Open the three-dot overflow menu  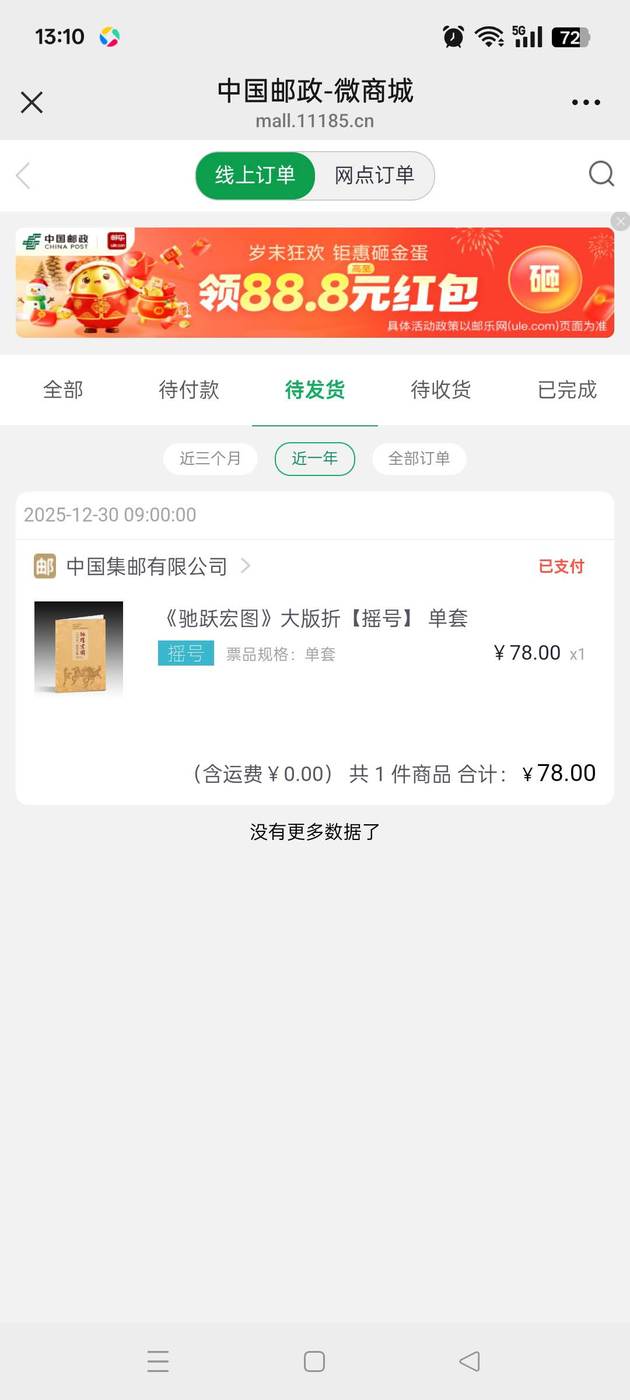(x=586, y=102)
